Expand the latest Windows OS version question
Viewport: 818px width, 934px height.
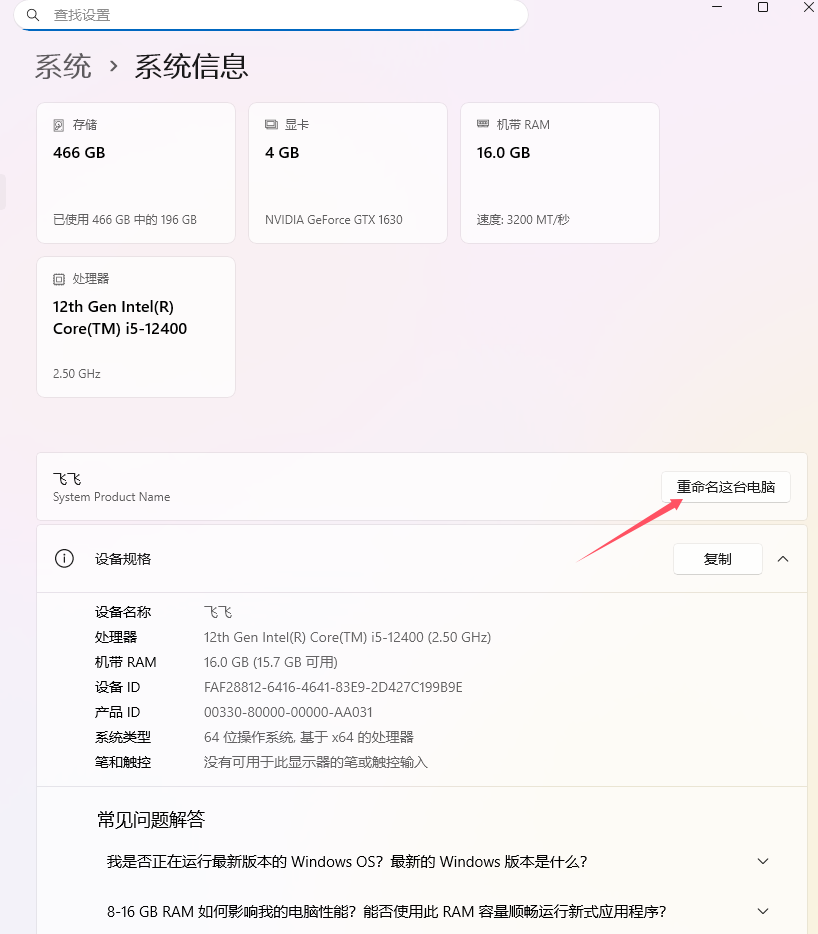coord(763,861)
